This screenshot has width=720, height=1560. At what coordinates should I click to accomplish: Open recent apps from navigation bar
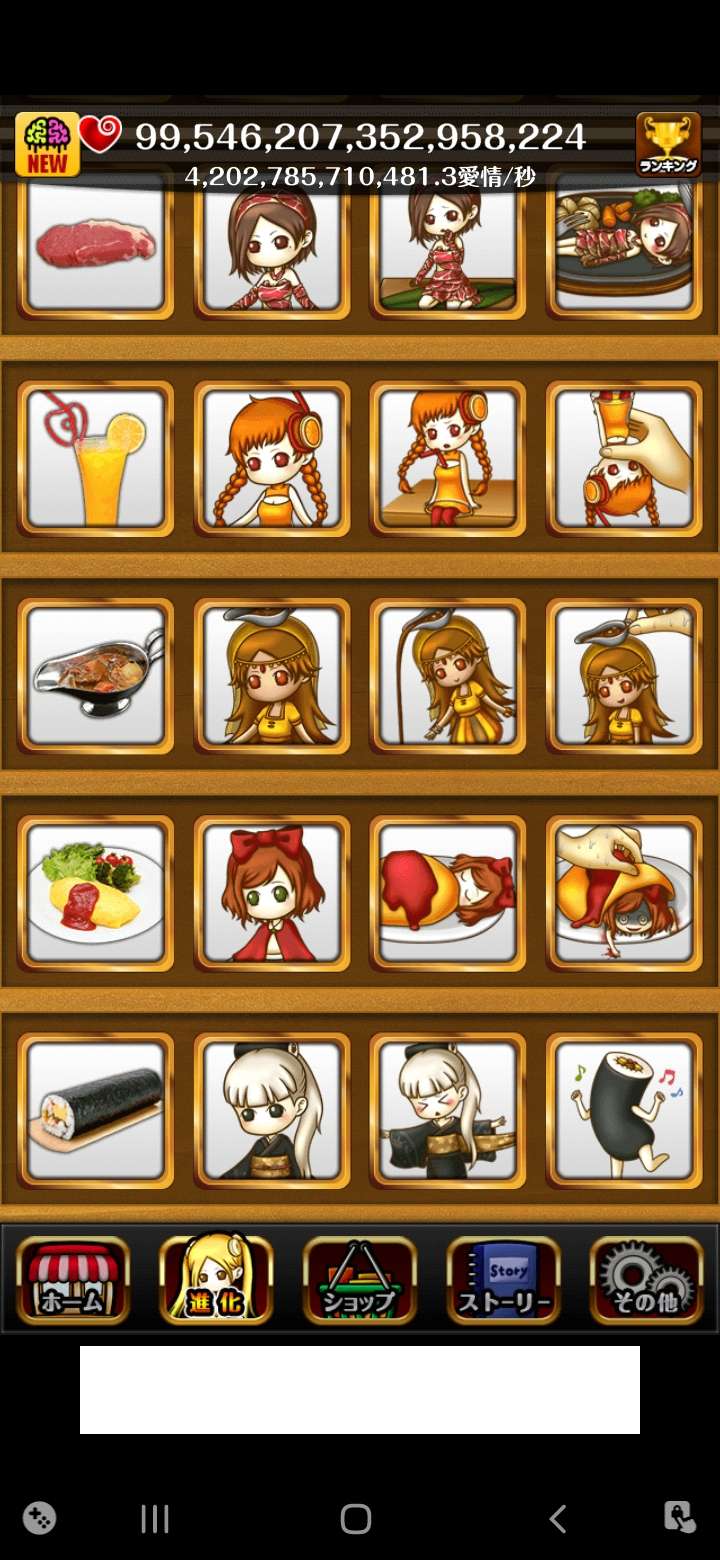(155, 1519)
